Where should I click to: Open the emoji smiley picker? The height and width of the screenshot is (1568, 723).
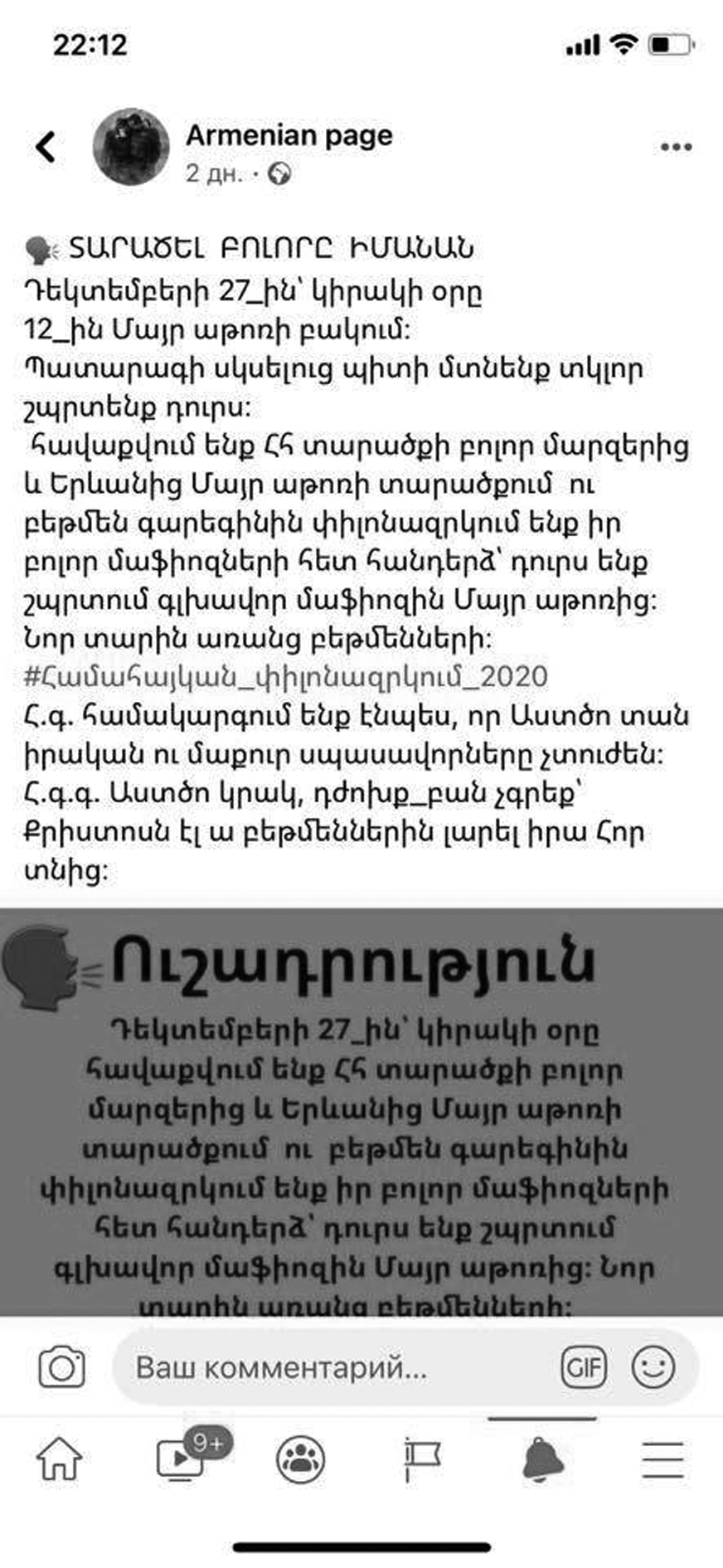point(653,1366)
